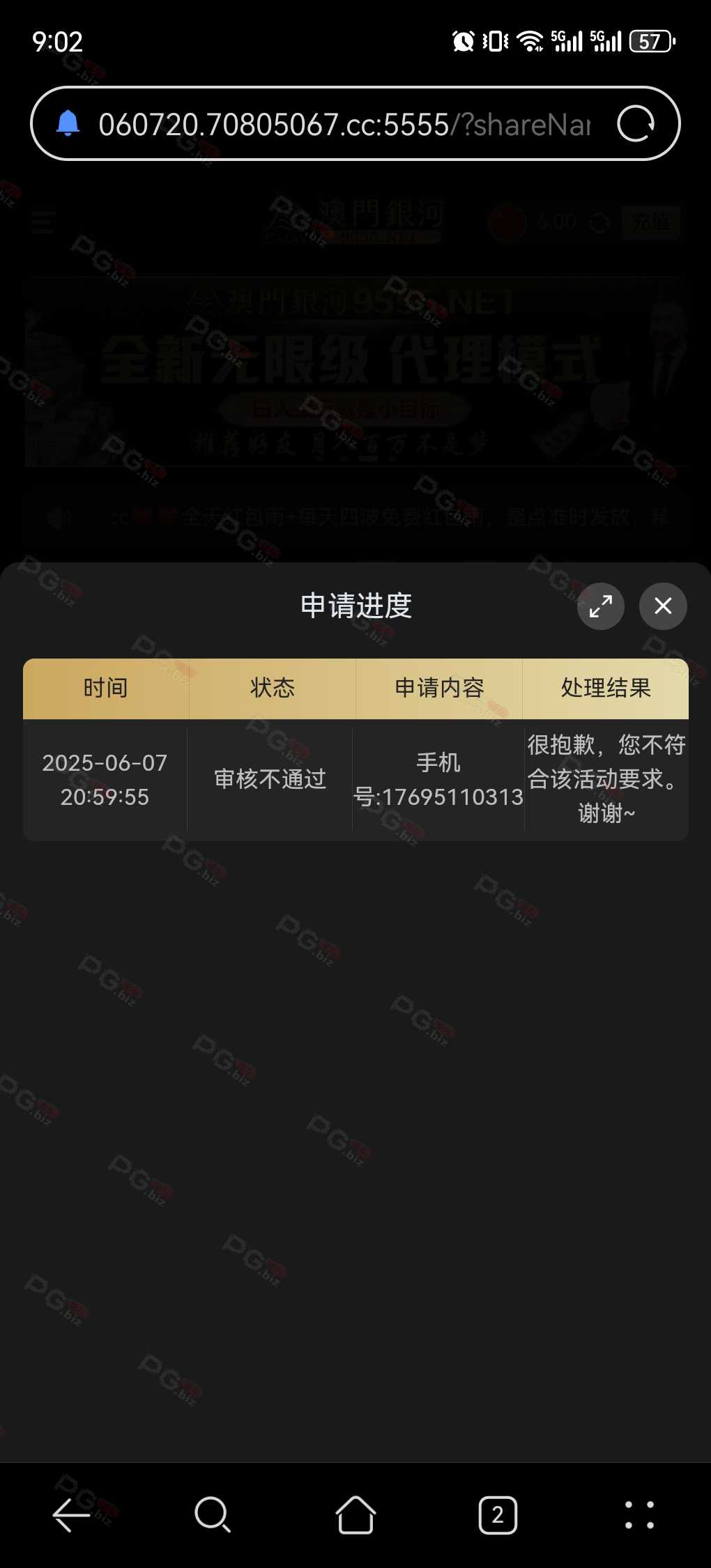The height and width of the screenshot is (1568, 711).
Task: Open the tab switcher showing 2 tabs
Action: (498, 1515)
